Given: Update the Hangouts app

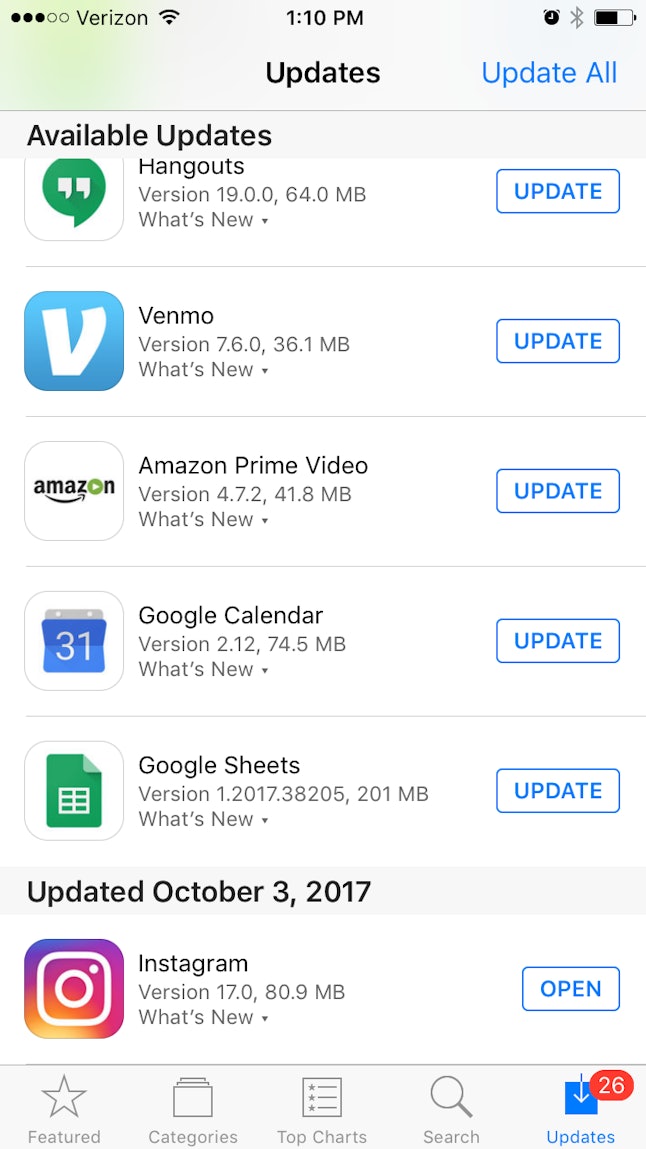Looking at the screenshot, I should point(557,191).
